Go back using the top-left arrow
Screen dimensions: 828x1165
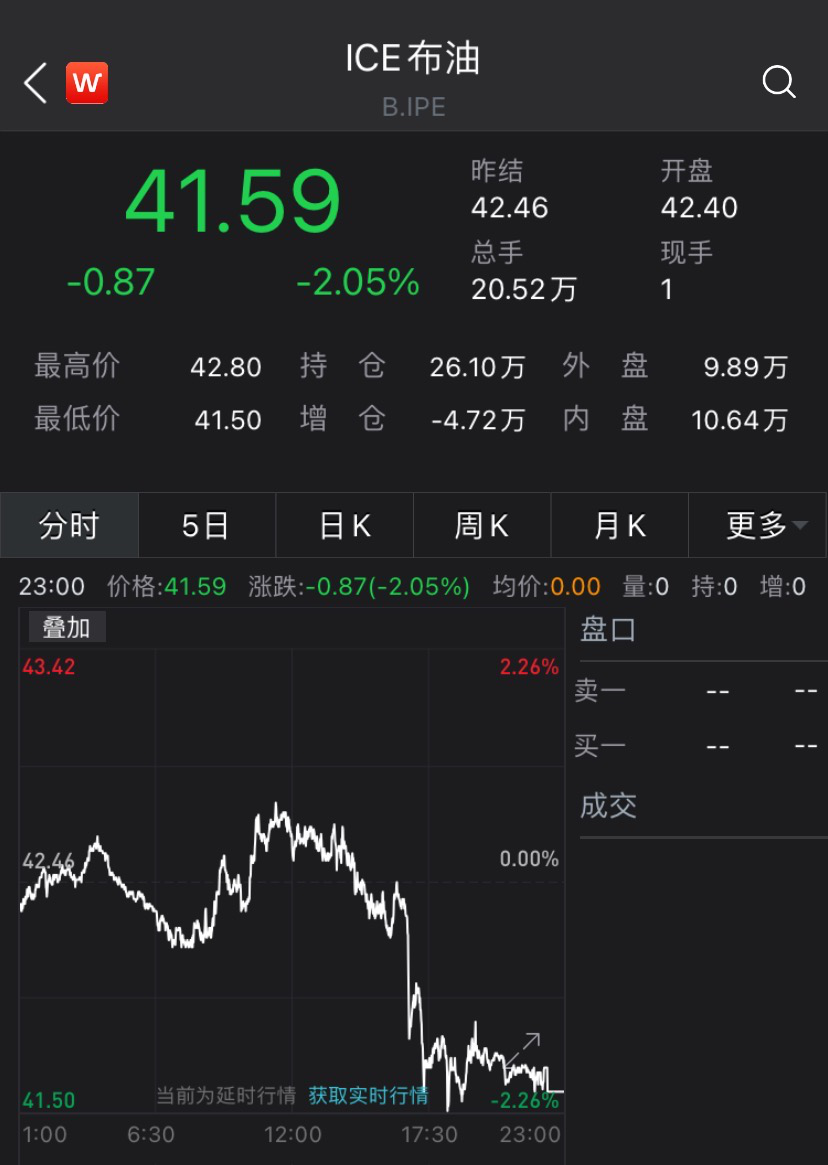[36, 83]
